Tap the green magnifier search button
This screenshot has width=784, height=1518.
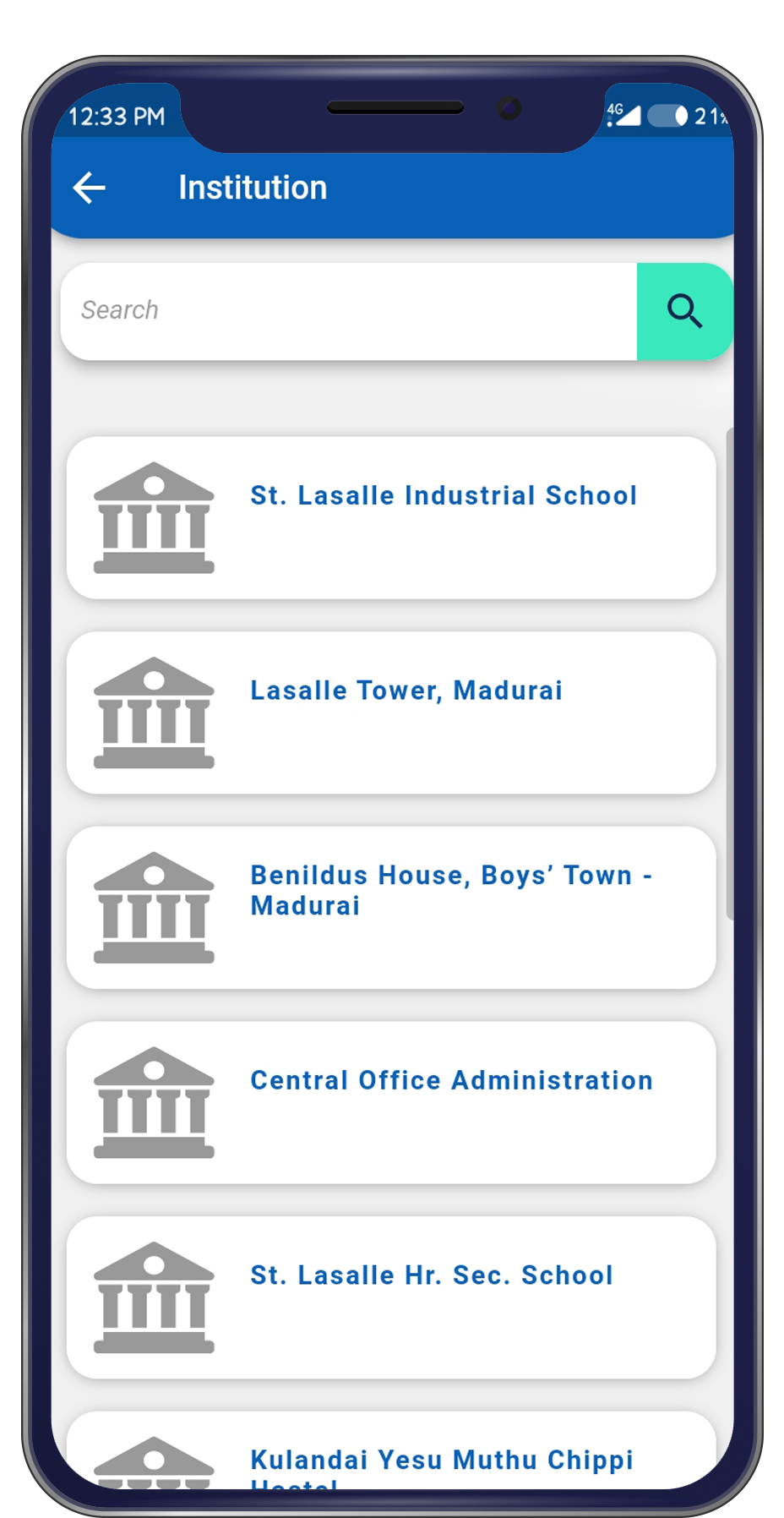coord(684,311)
